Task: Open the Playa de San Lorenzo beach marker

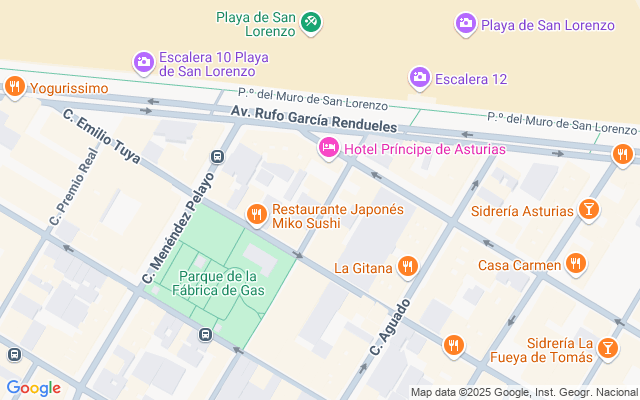Action: pos(311,22)
